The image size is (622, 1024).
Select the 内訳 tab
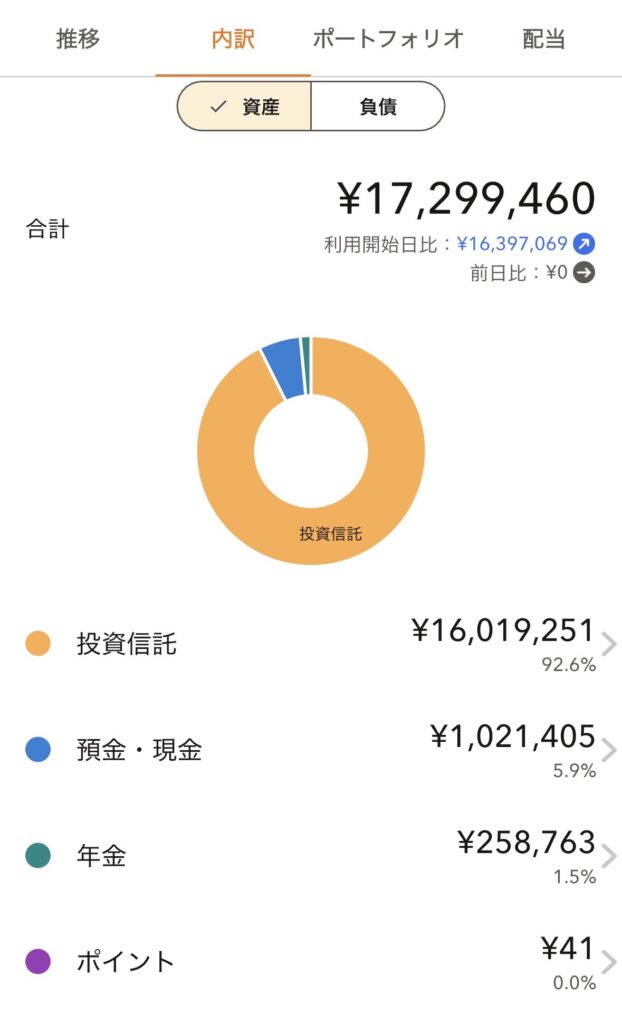coord(233,39)
